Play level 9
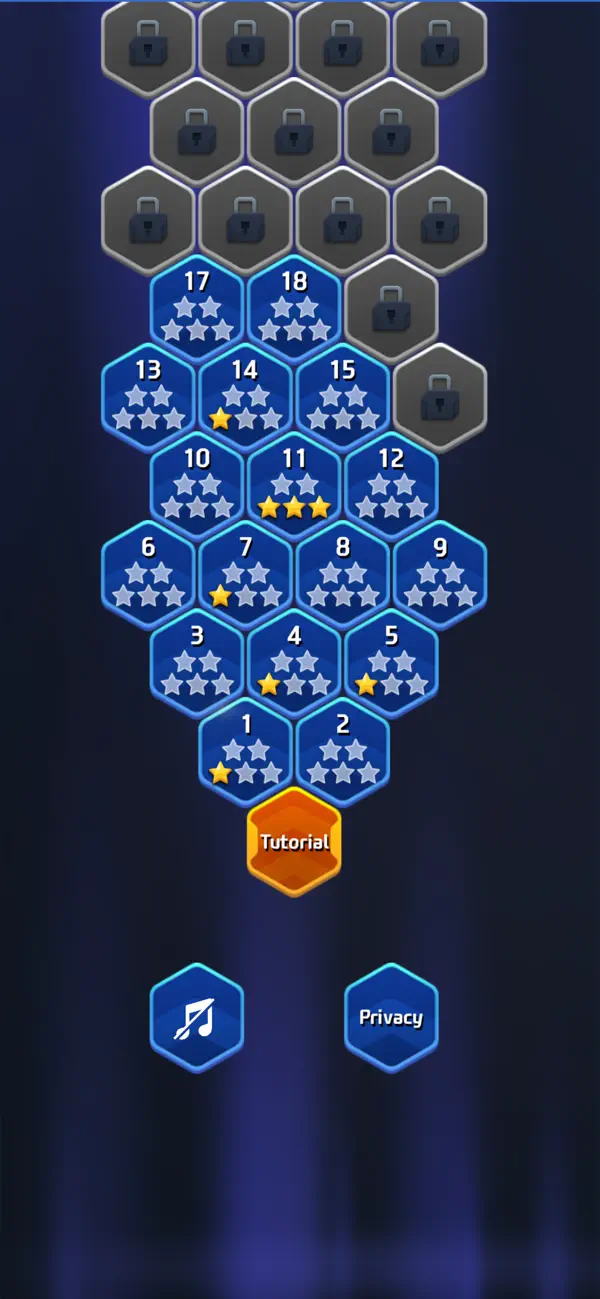Image resolution: width=600 pixels, height=1299 pixels. pos(440,575)
